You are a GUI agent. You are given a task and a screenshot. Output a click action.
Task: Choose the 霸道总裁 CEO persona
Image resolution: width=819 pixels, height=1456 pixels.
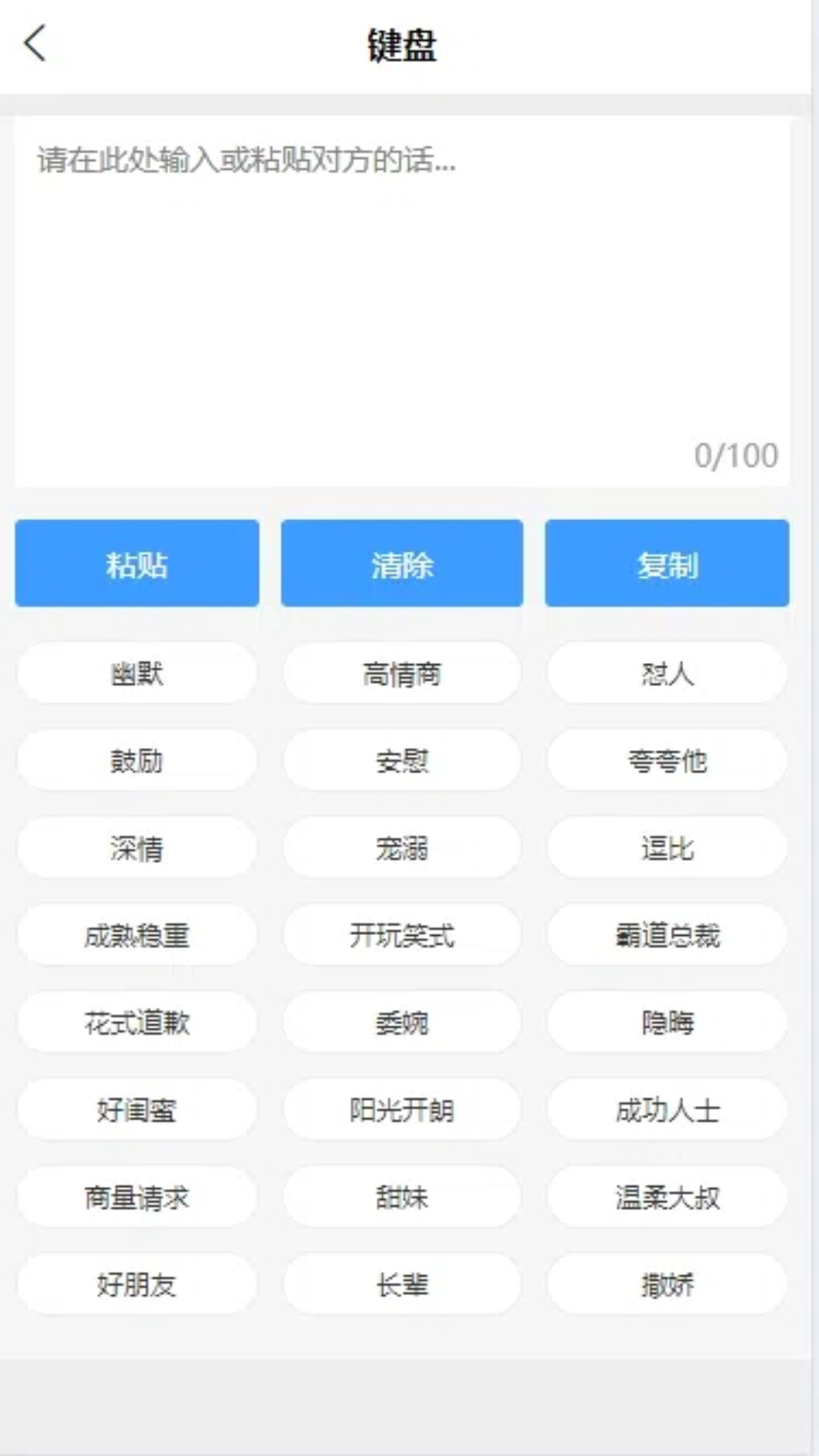pyautogui.click(x=667, y=935)
